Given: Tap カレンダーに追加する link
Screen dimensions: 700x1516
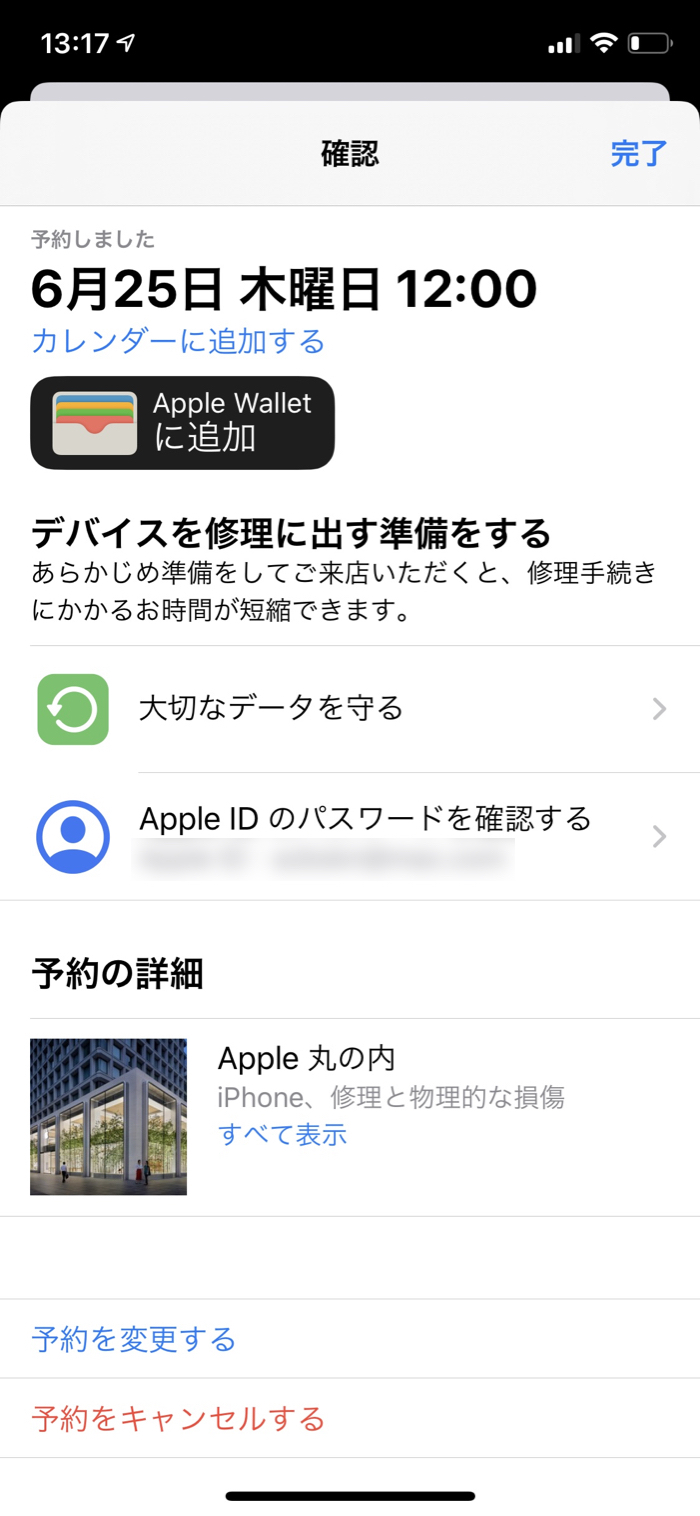Looking at the screenshot, I should pos(178,341).
